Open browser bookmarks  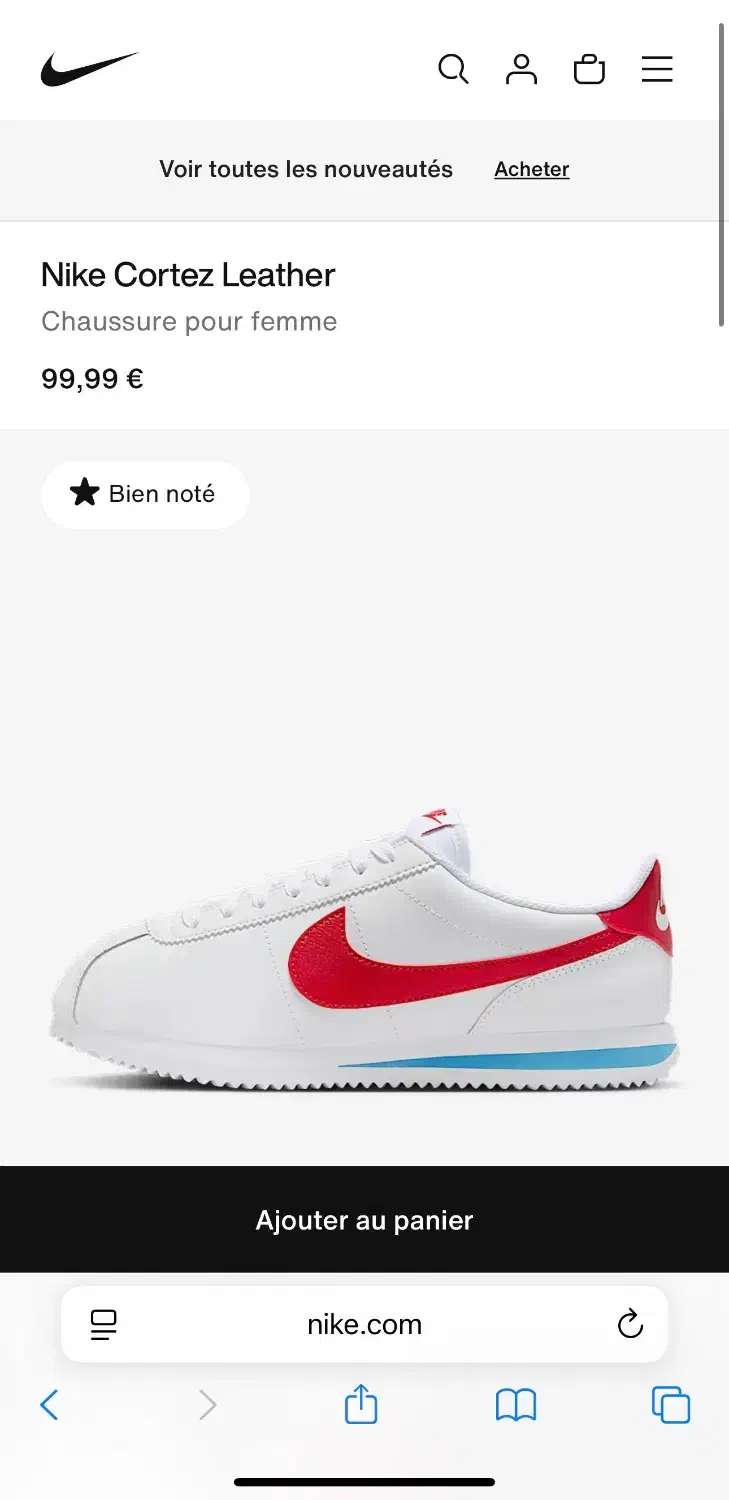(516, 1405)
